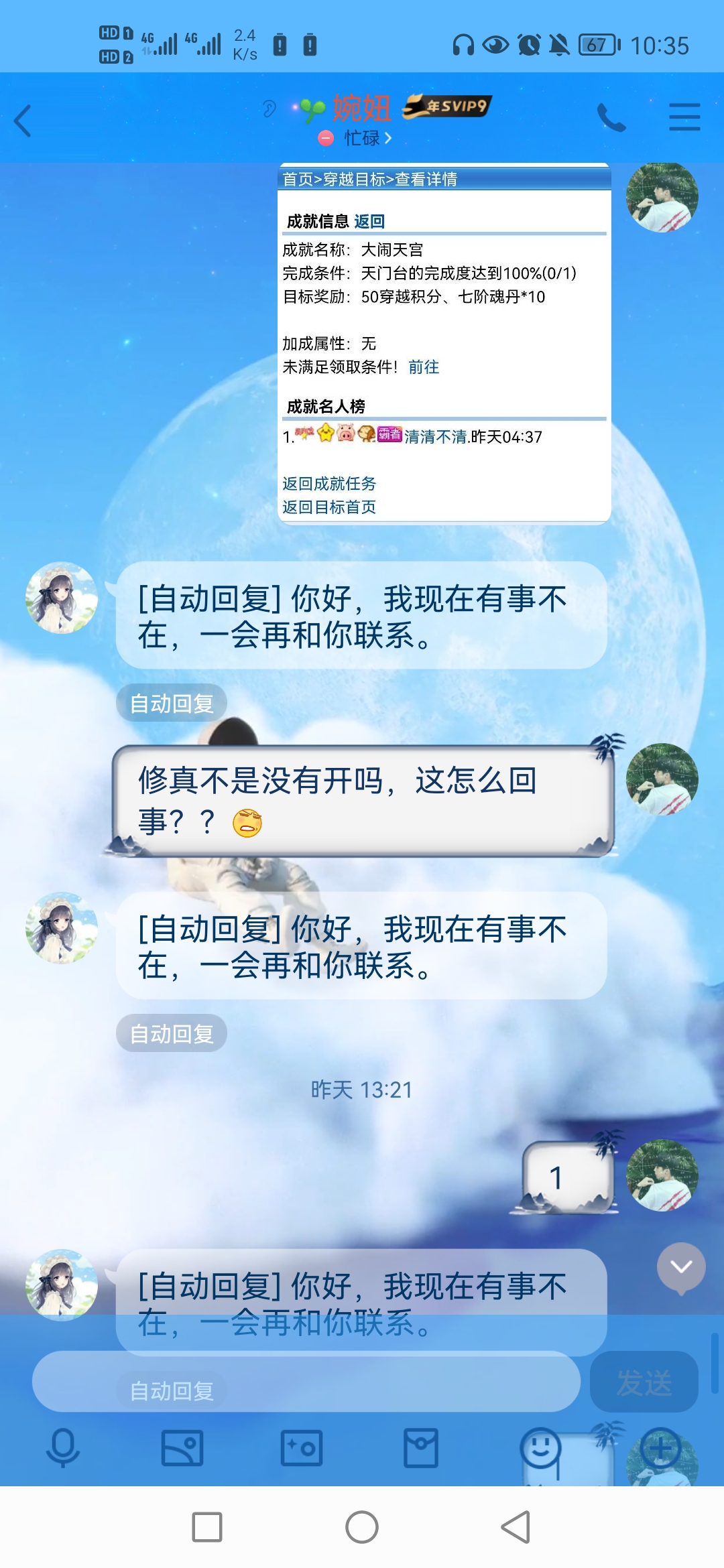724x1568 pixels.
Task: Open the camera to take a photo
Action: [x=302, y=1447]
